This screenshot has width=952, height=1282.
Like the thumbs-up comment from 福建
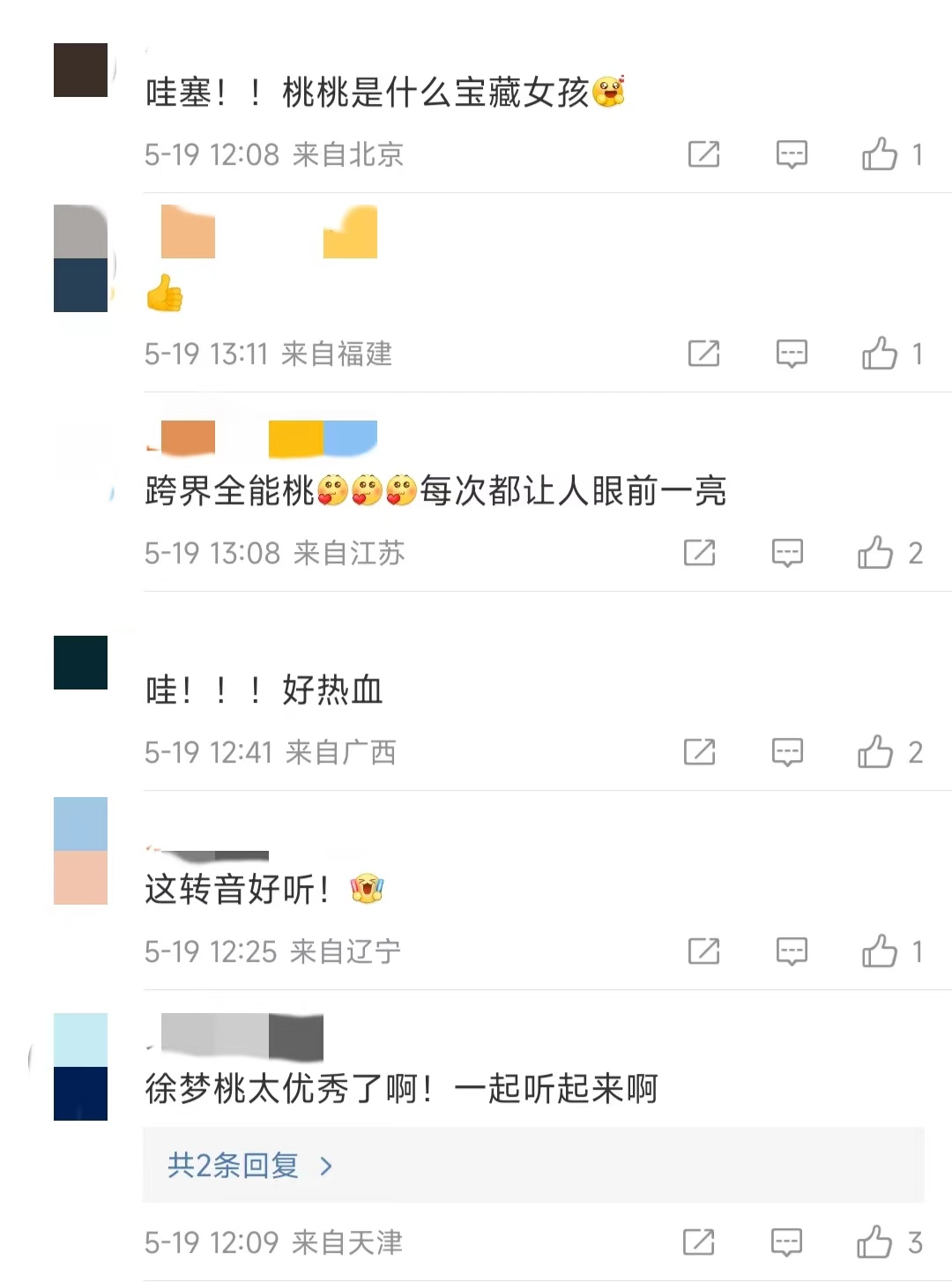[880, 354]
